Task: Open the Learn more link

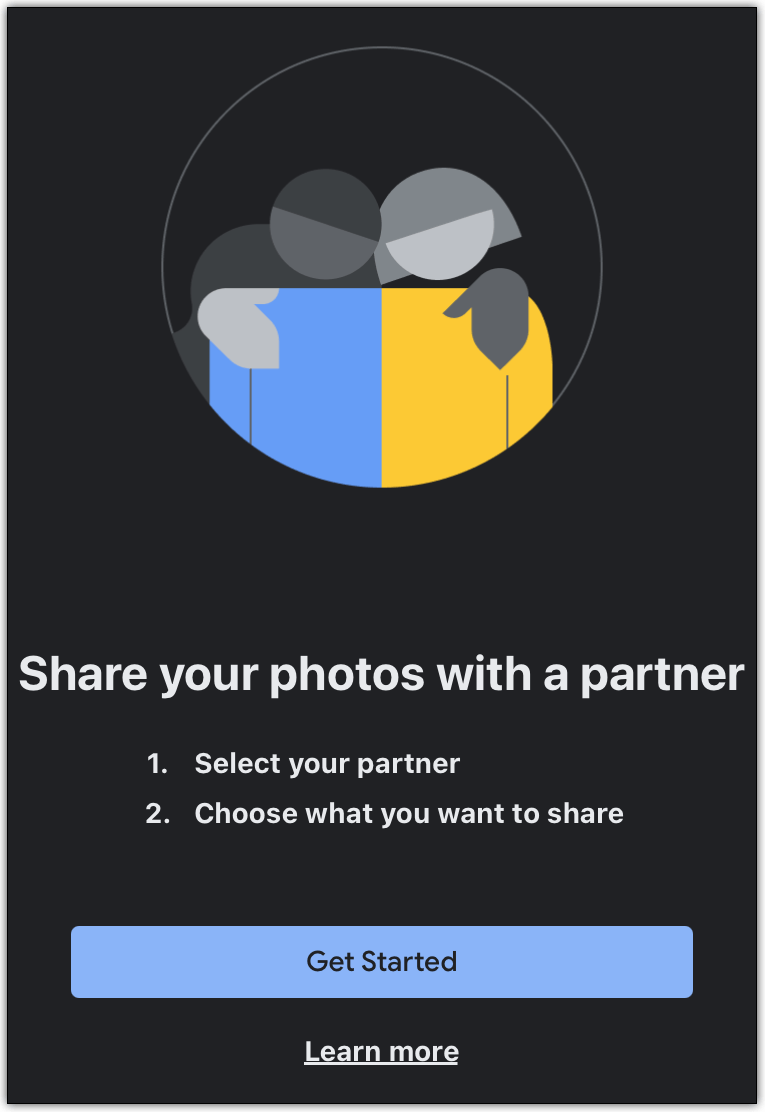Action: point(381,1051)
